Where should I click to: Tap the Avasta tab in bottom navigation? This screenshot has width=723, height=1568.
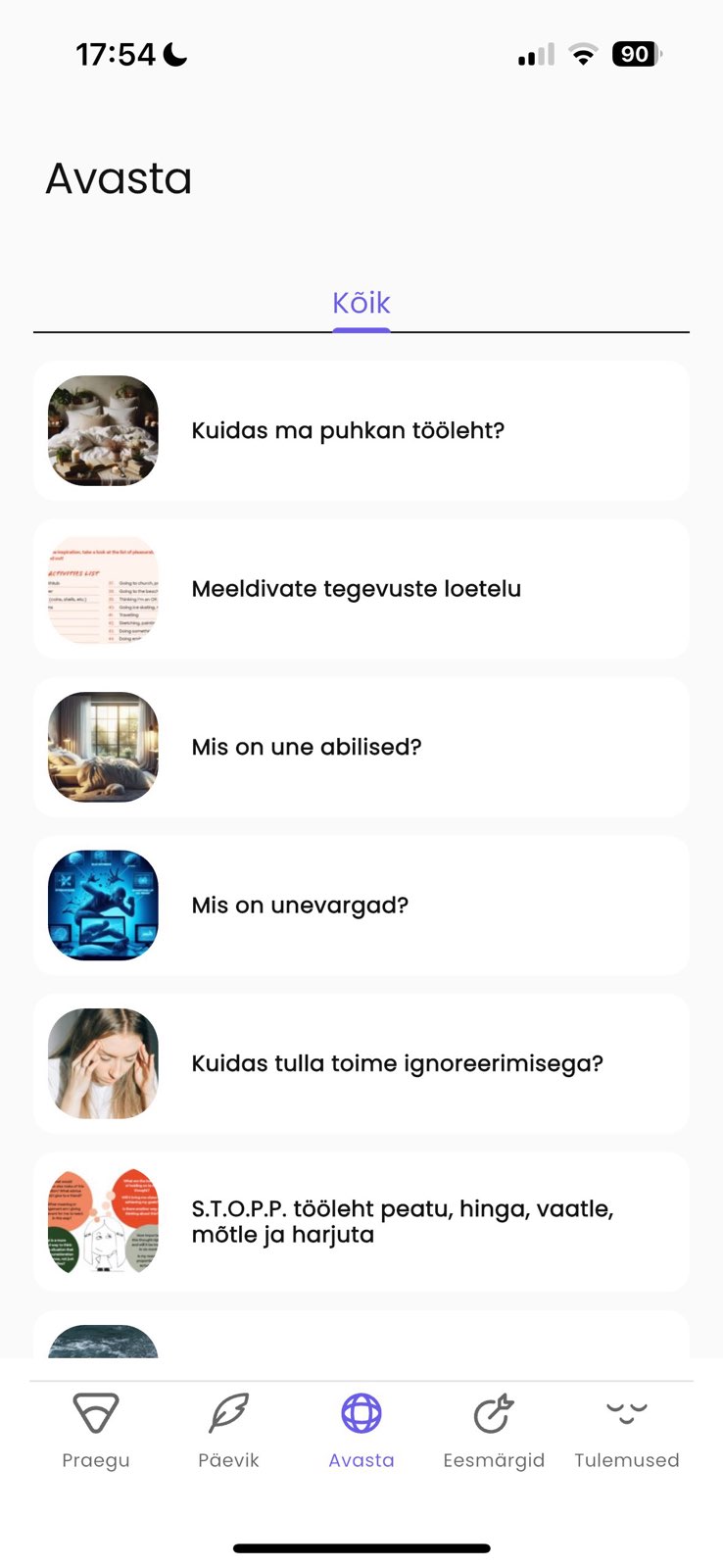[361, 1431]
